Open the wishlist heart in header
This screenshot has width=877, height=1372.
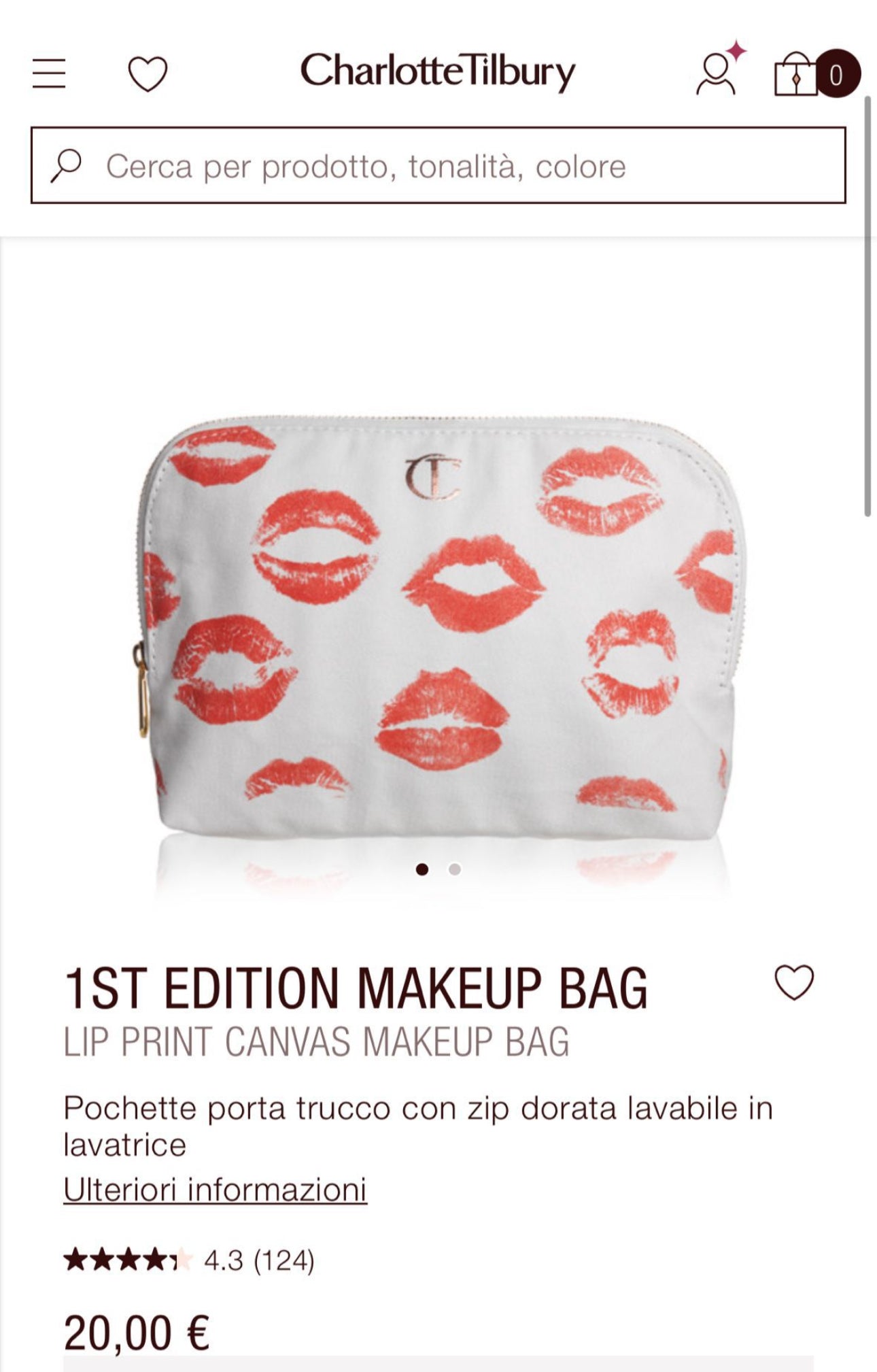pyautogui.click(x=148, y=73)
